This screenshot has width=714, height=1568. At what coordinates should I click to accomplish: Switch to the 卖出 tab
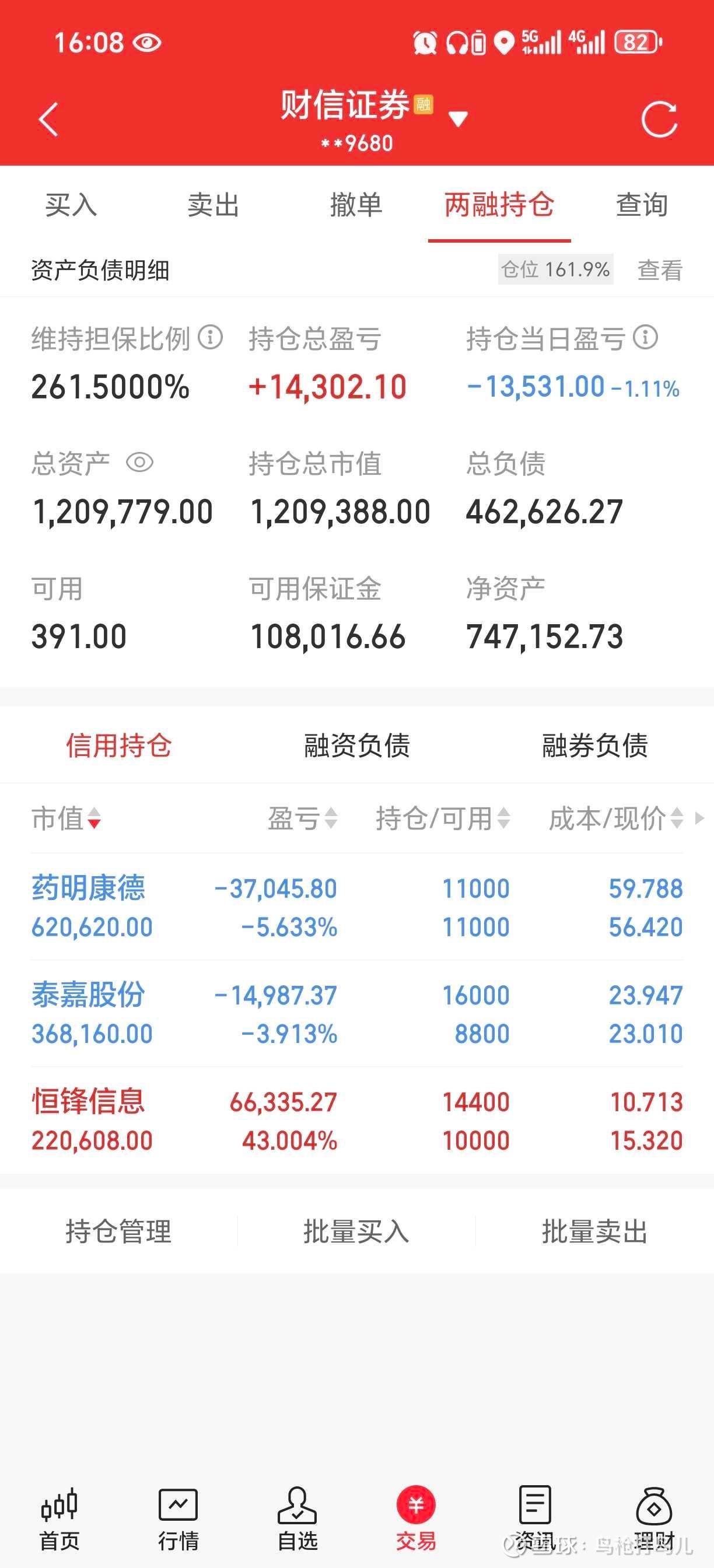pyautogui.click(x=213, y=206)
